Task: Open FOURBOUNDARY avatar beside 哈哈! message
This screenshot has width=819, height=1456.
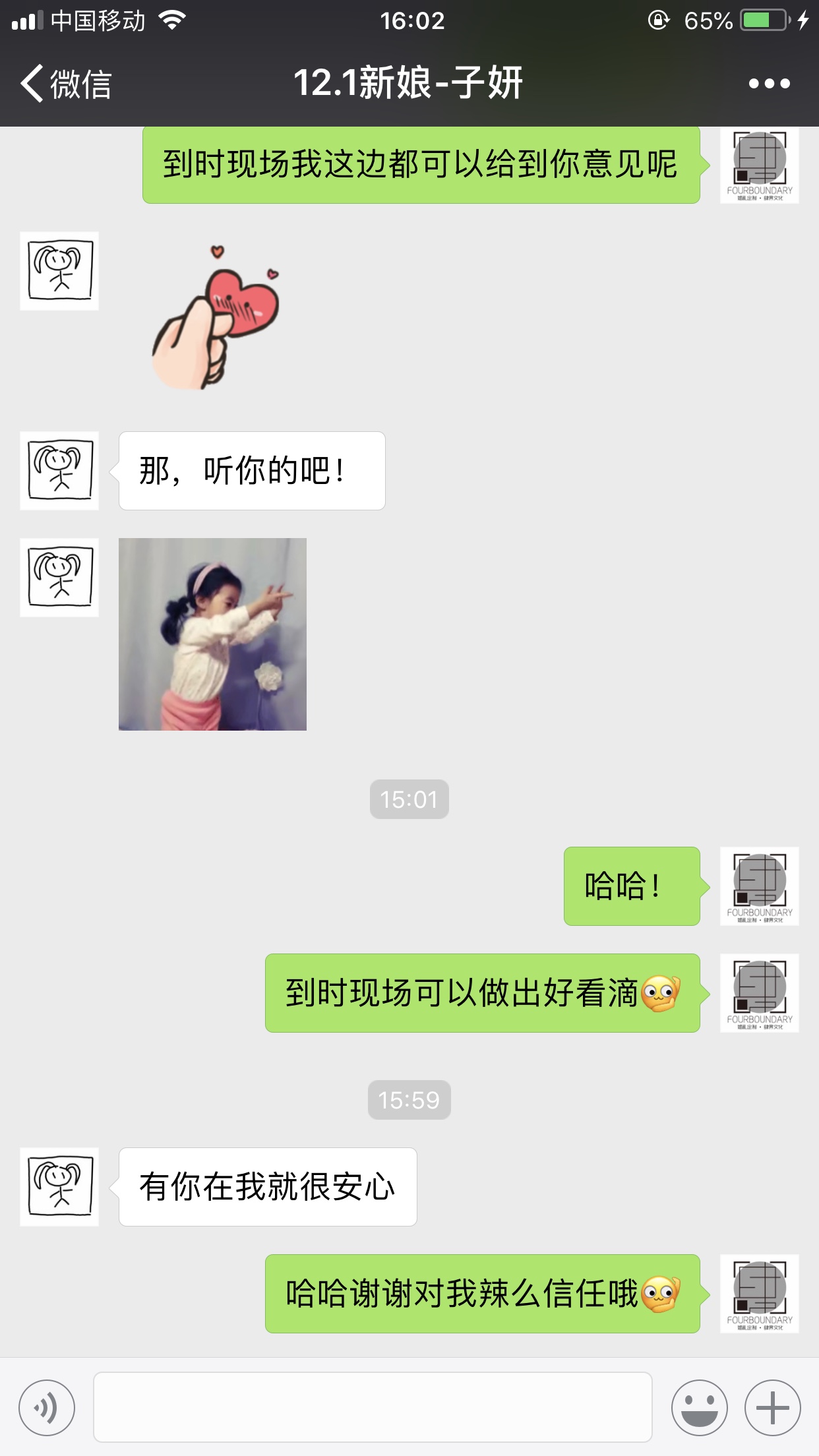Action: point(760,886)
